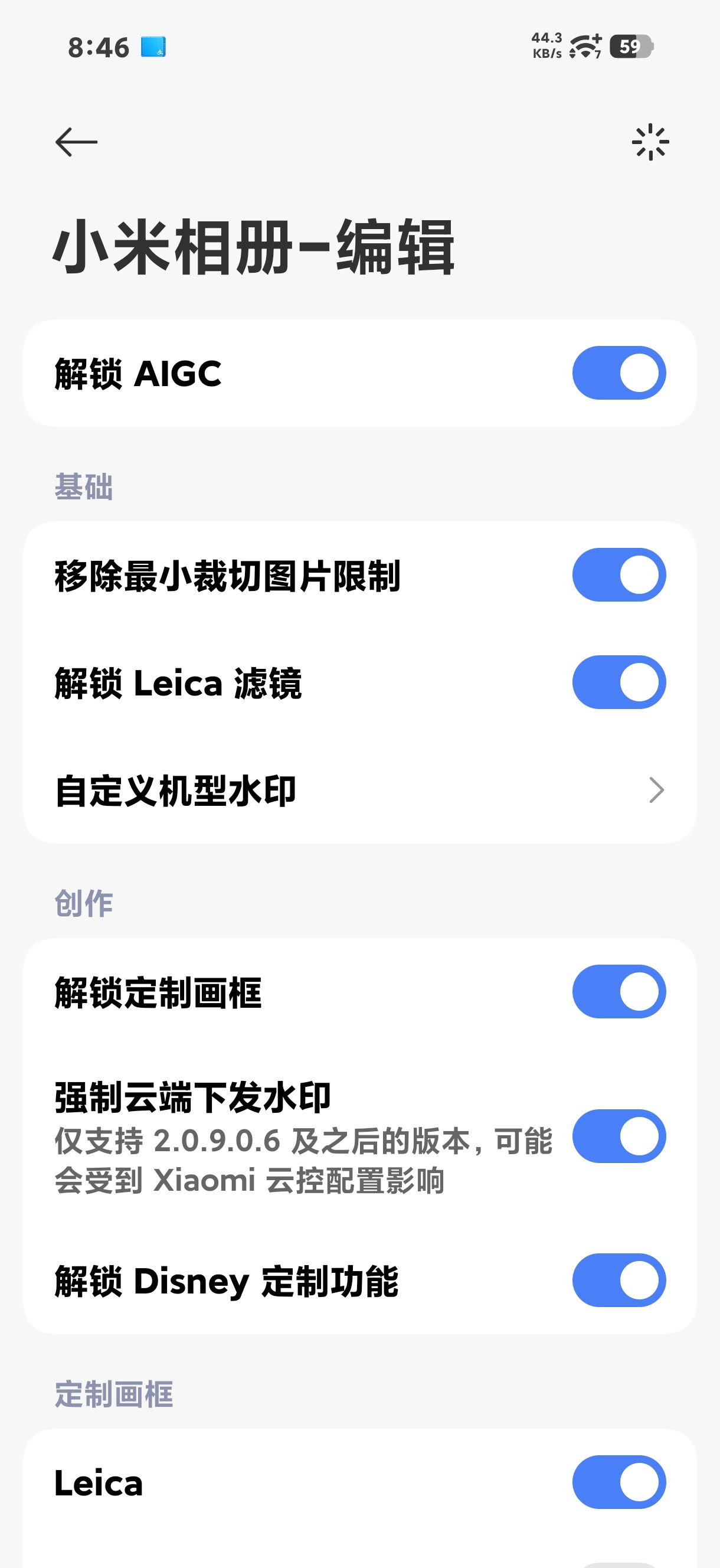Toggle 解锁定制画框 switch

click(x=618, y=992)
